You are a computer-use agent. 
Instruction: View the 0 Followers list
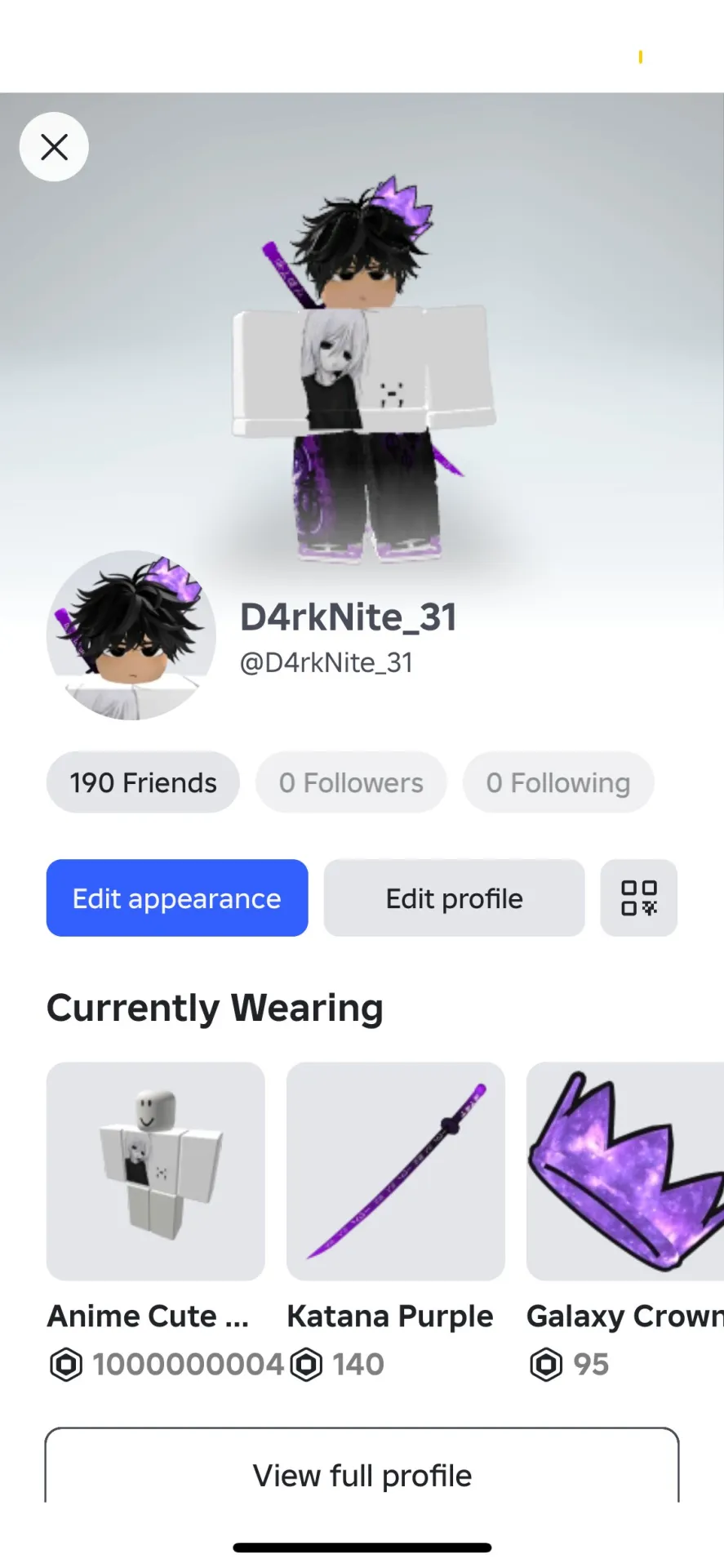tap(351, 782)
